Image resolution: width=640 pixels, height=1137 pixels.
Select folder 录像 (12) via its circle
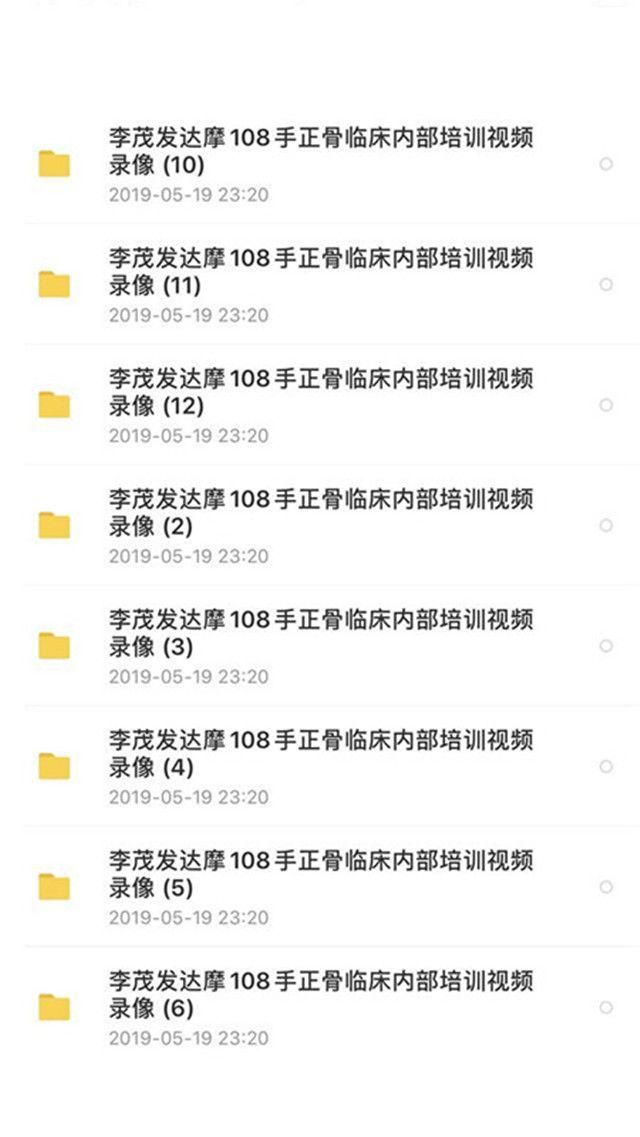(606, 405)
